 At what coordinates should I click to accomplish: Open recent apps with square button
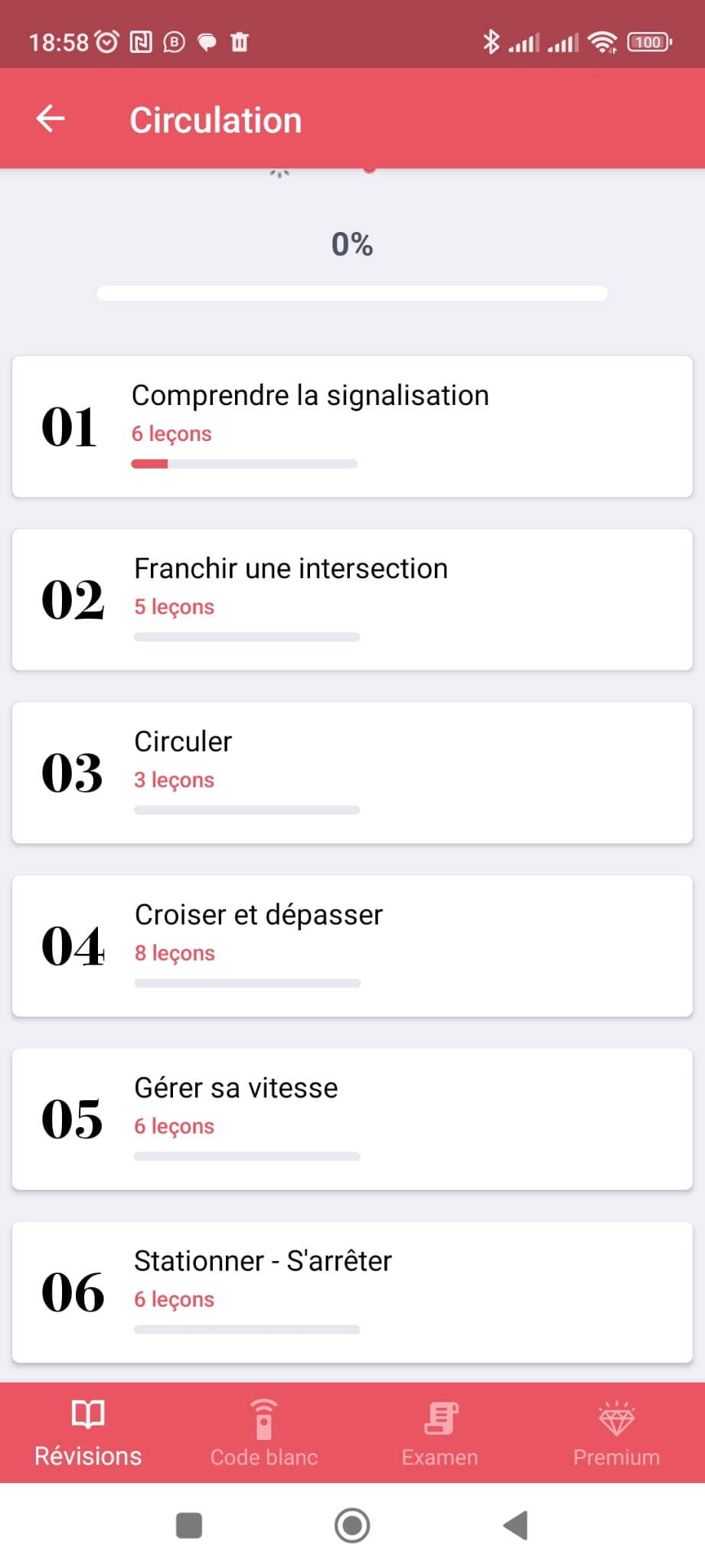click(189, 1525)
